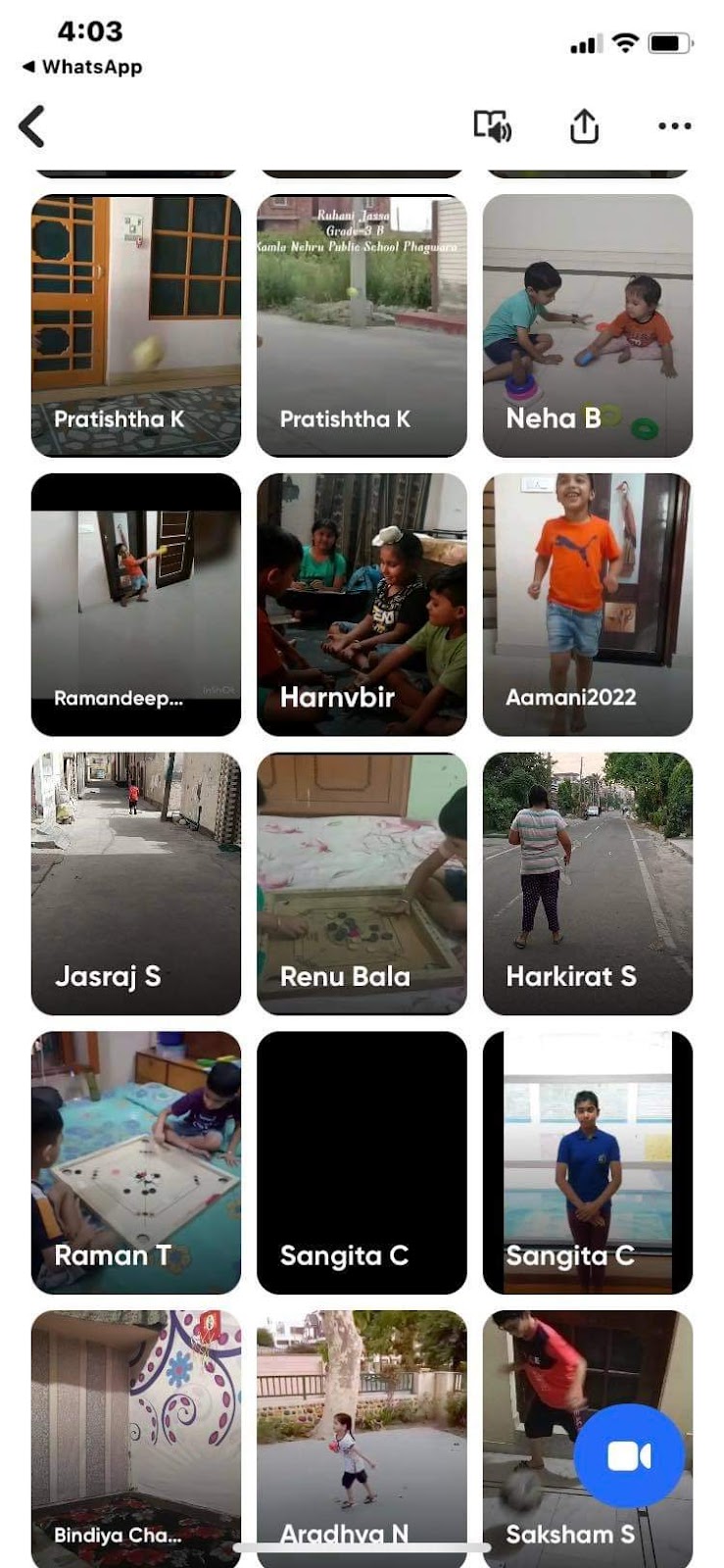Open Harnvbir's video
Image resolution: width=724 pixels, height=1568 pixels.
tap(362, 605)
